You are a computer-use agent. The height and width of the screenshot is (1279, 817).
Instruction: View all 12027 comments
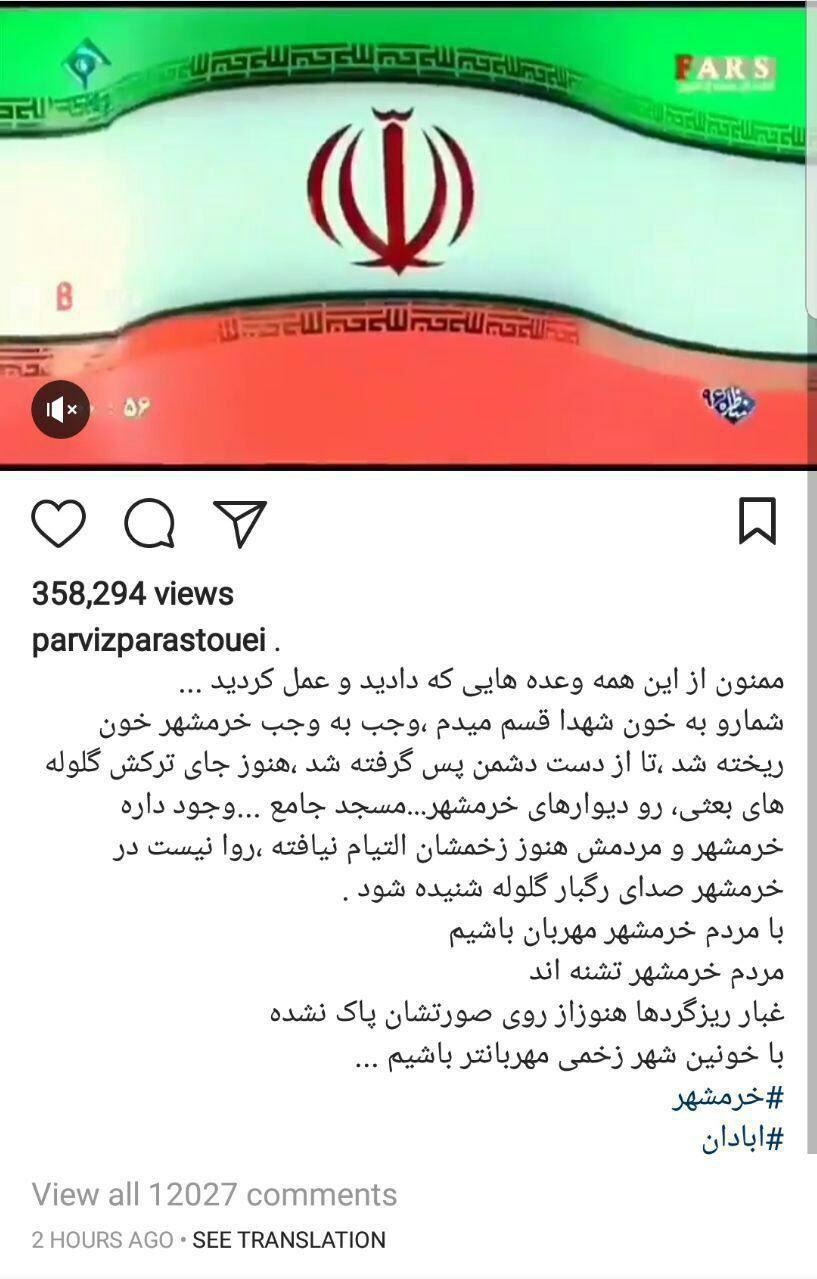pos(214,1194)
